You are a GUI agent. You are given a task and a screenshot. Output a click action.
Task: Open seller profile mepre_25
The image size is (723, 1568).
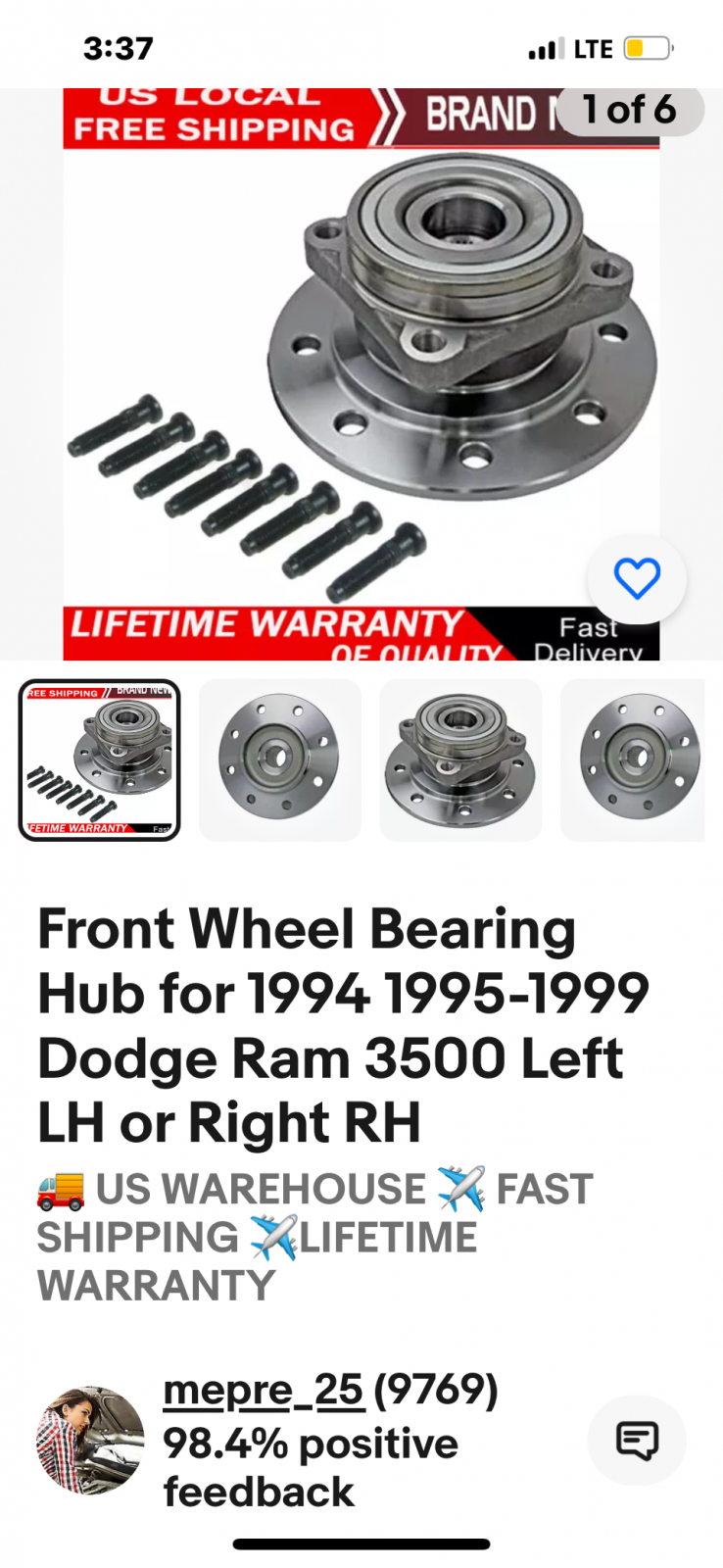264,1390
